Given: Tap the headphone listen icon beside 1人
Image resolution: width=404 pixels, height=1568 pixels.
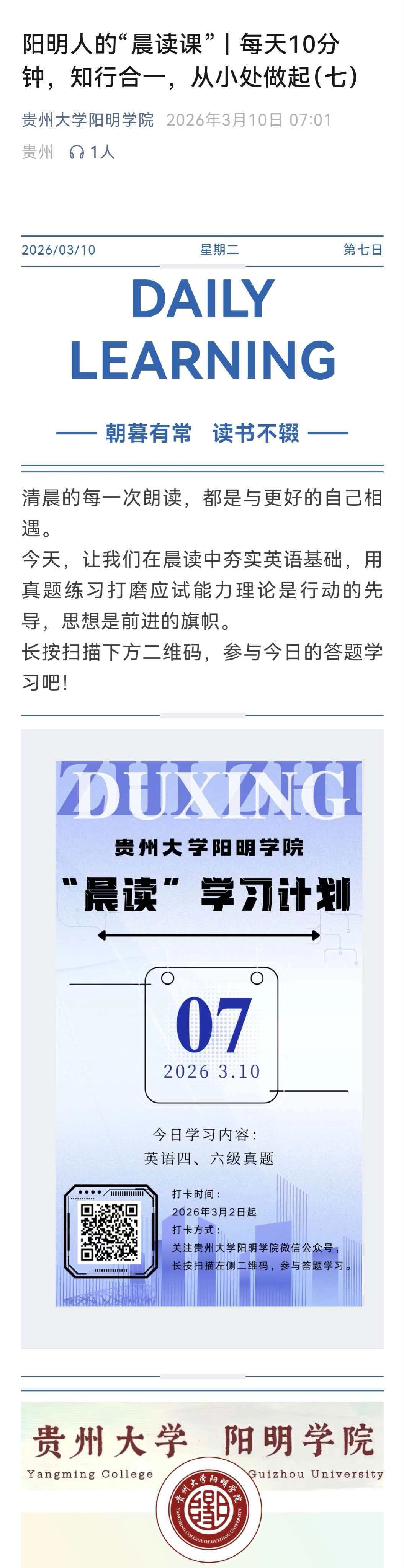Looking at the screenshot, I should (77, 152).
